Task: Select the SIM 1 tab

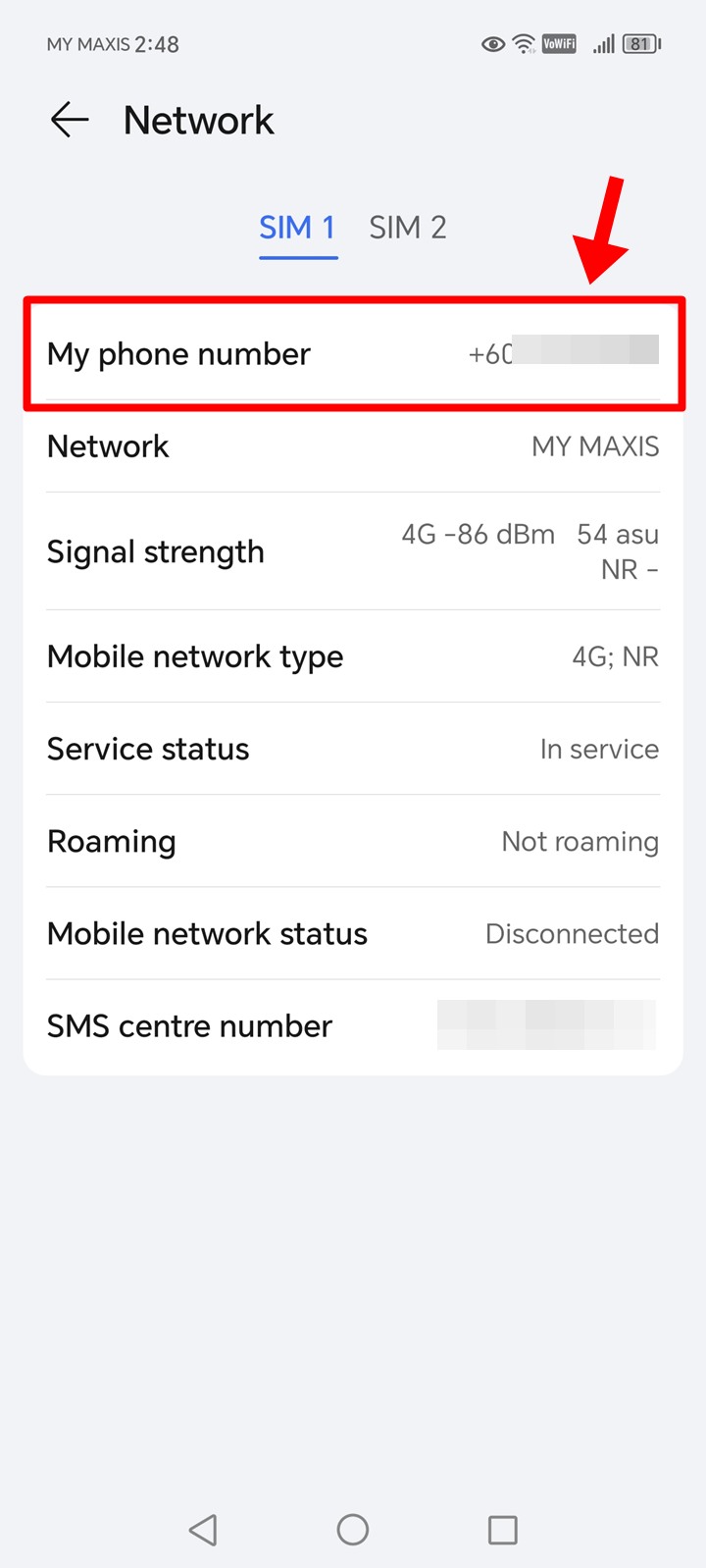Action: tap(297, 228)
